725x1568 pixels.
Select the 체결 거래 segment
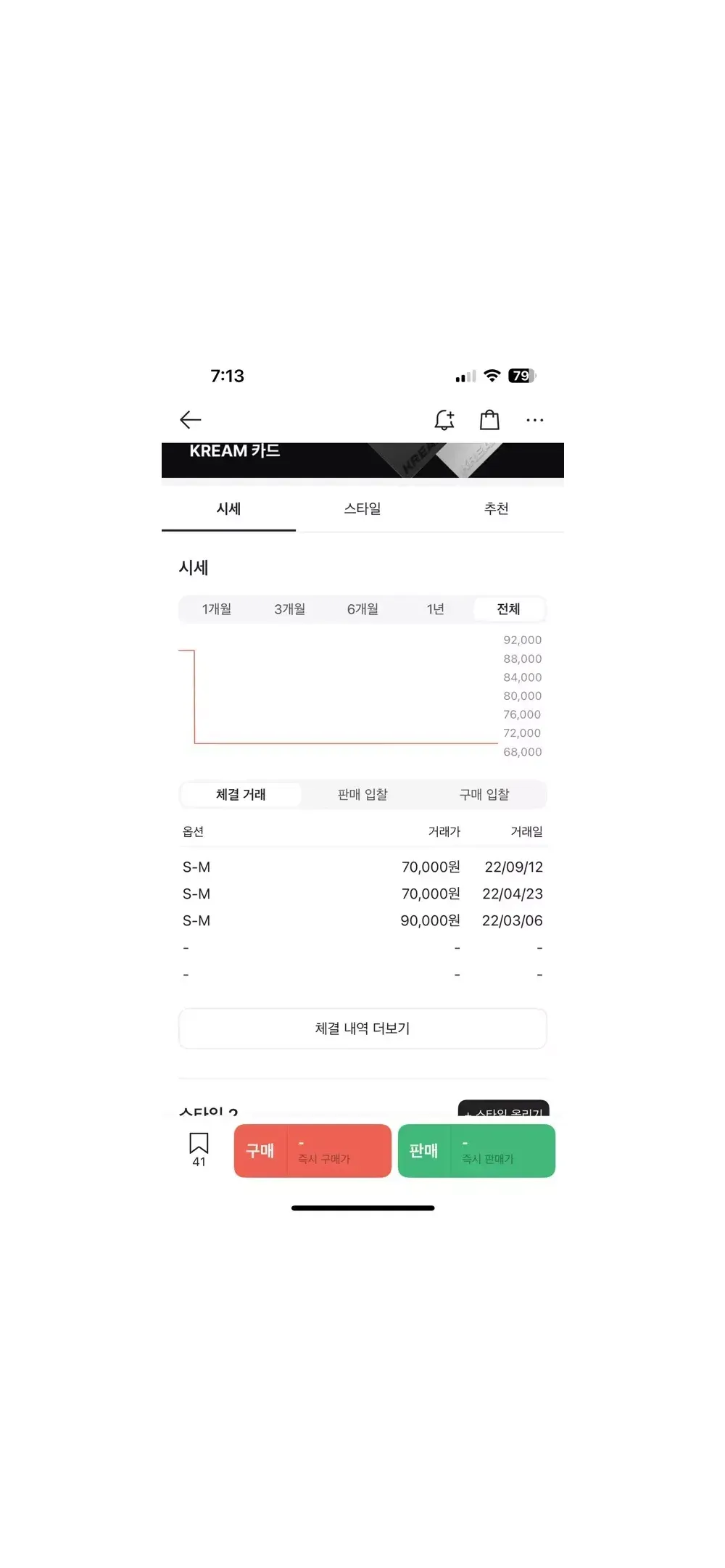coord(241,795)
